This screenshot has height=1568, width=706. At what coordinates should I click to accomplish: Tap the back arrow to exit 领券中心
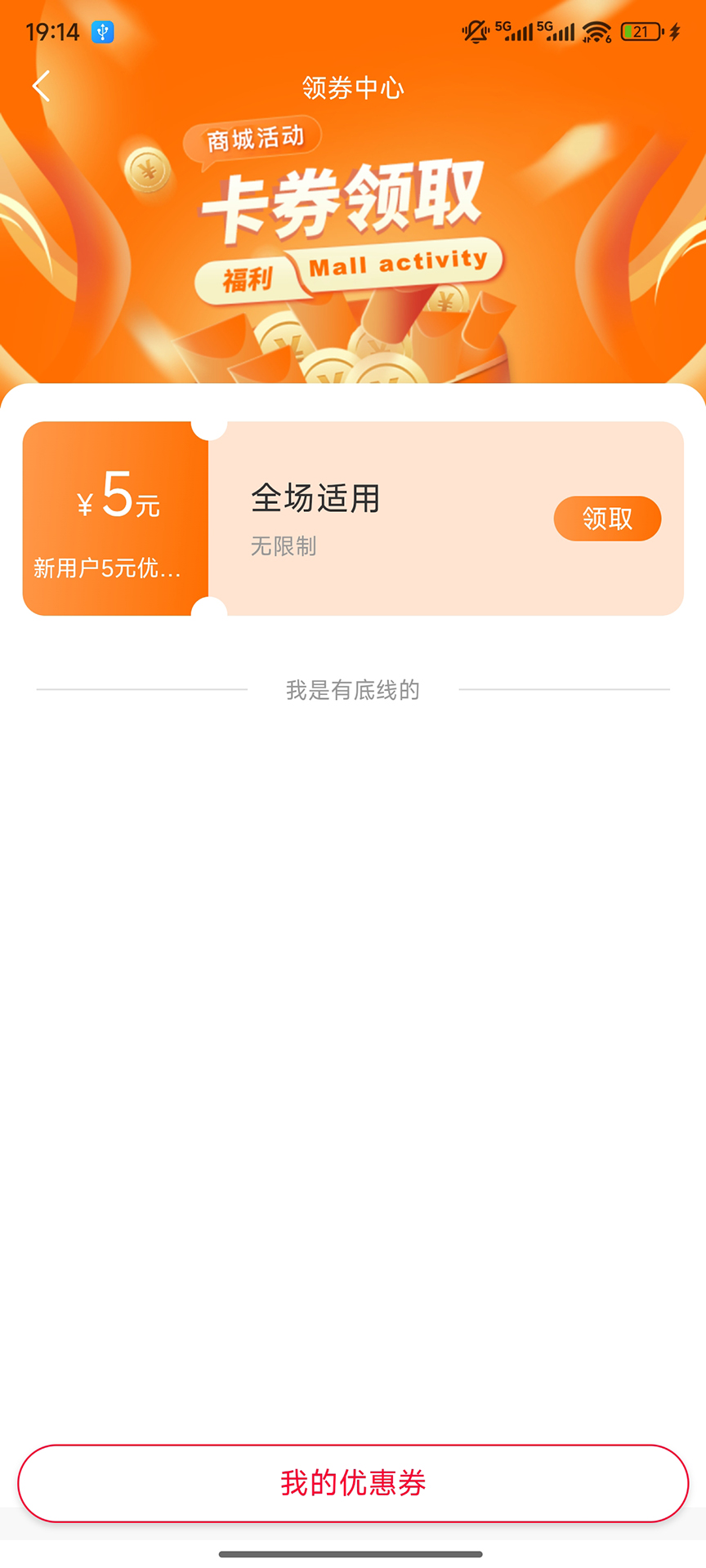point(41,86)
